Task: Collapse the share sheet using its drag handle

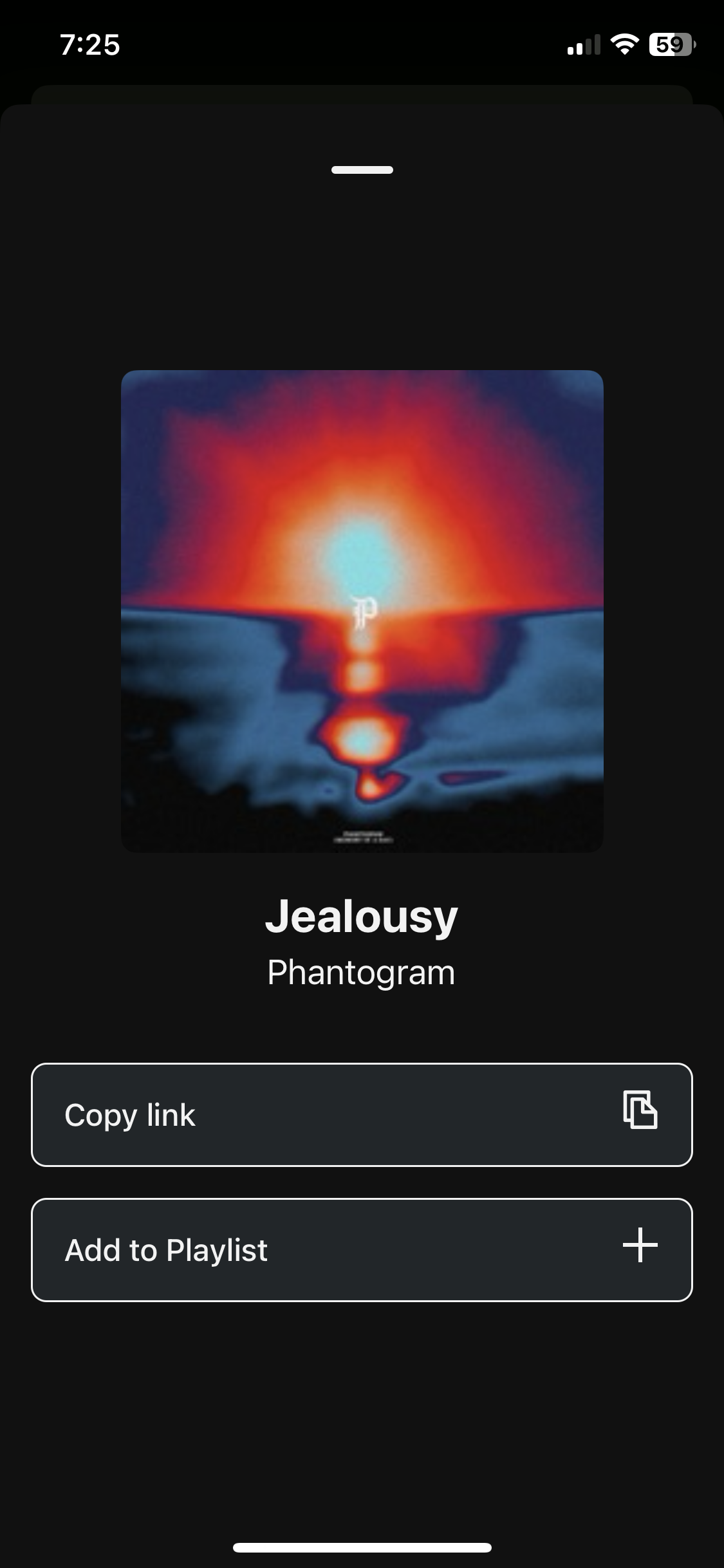Action: [362, 170]
